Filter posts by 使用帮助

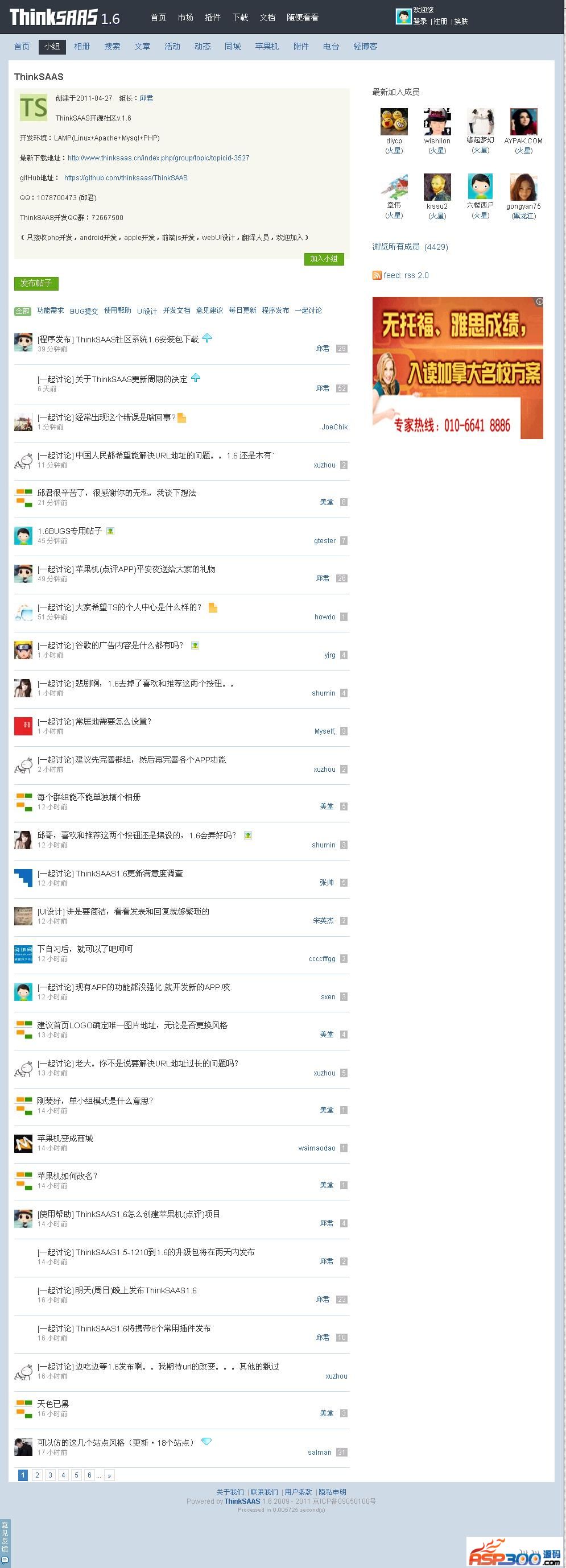pyautogui.click(x=117, y=311)
